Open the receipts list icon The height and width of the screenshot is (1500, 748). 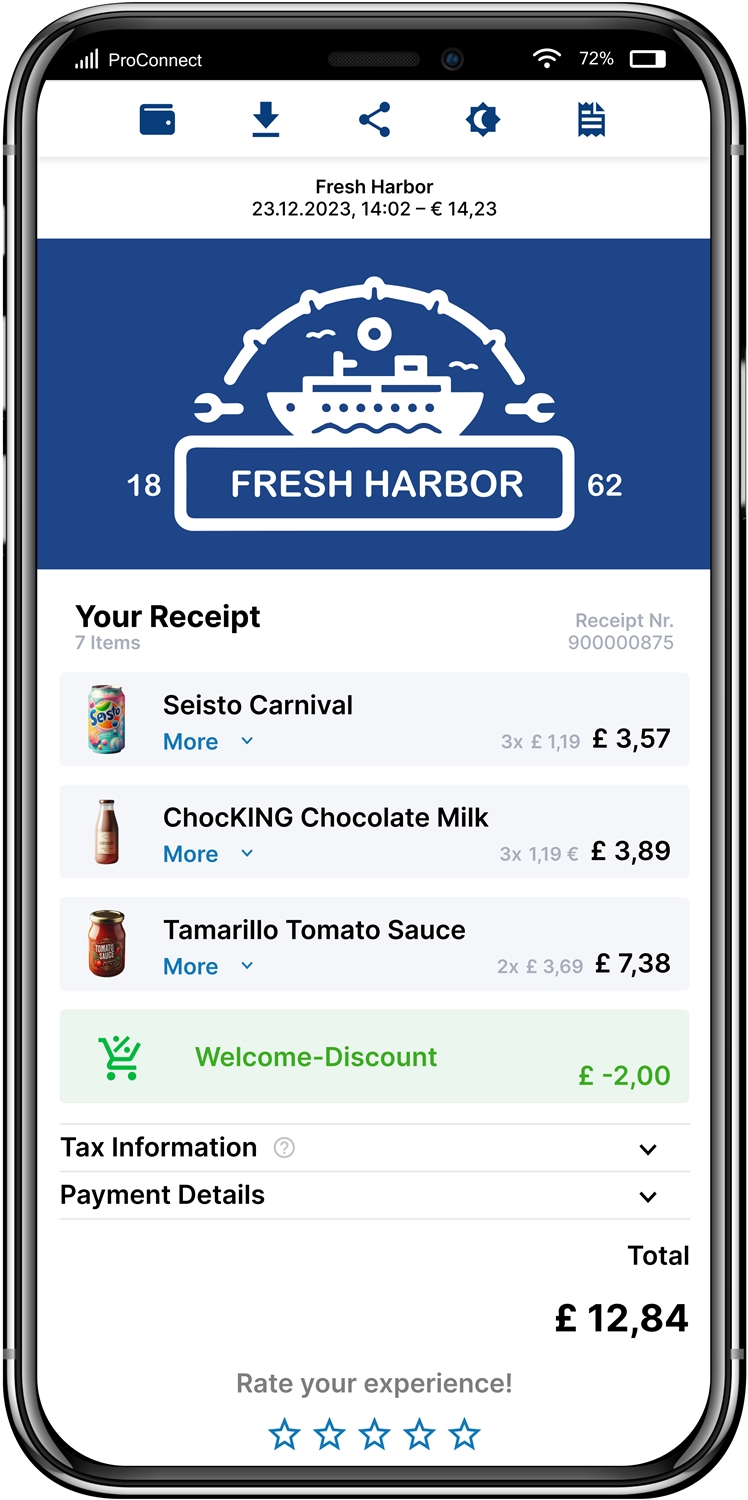591,120
